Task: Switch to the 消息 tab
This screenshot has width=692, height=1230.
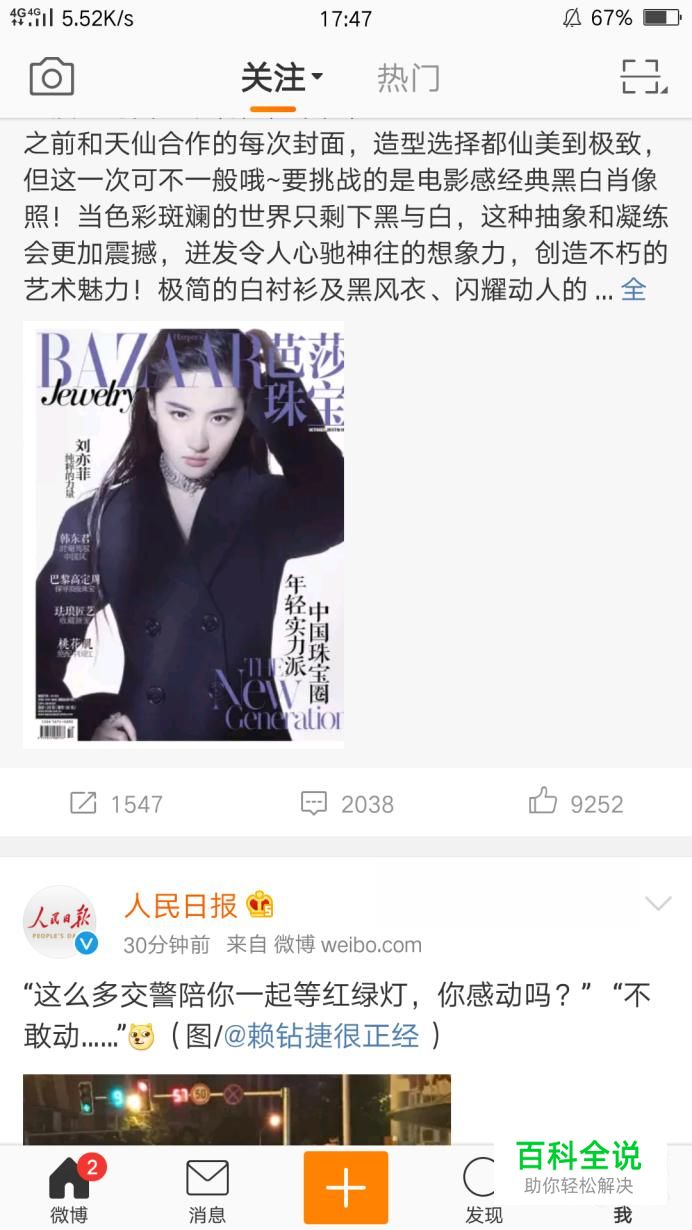Action: 207,1190
